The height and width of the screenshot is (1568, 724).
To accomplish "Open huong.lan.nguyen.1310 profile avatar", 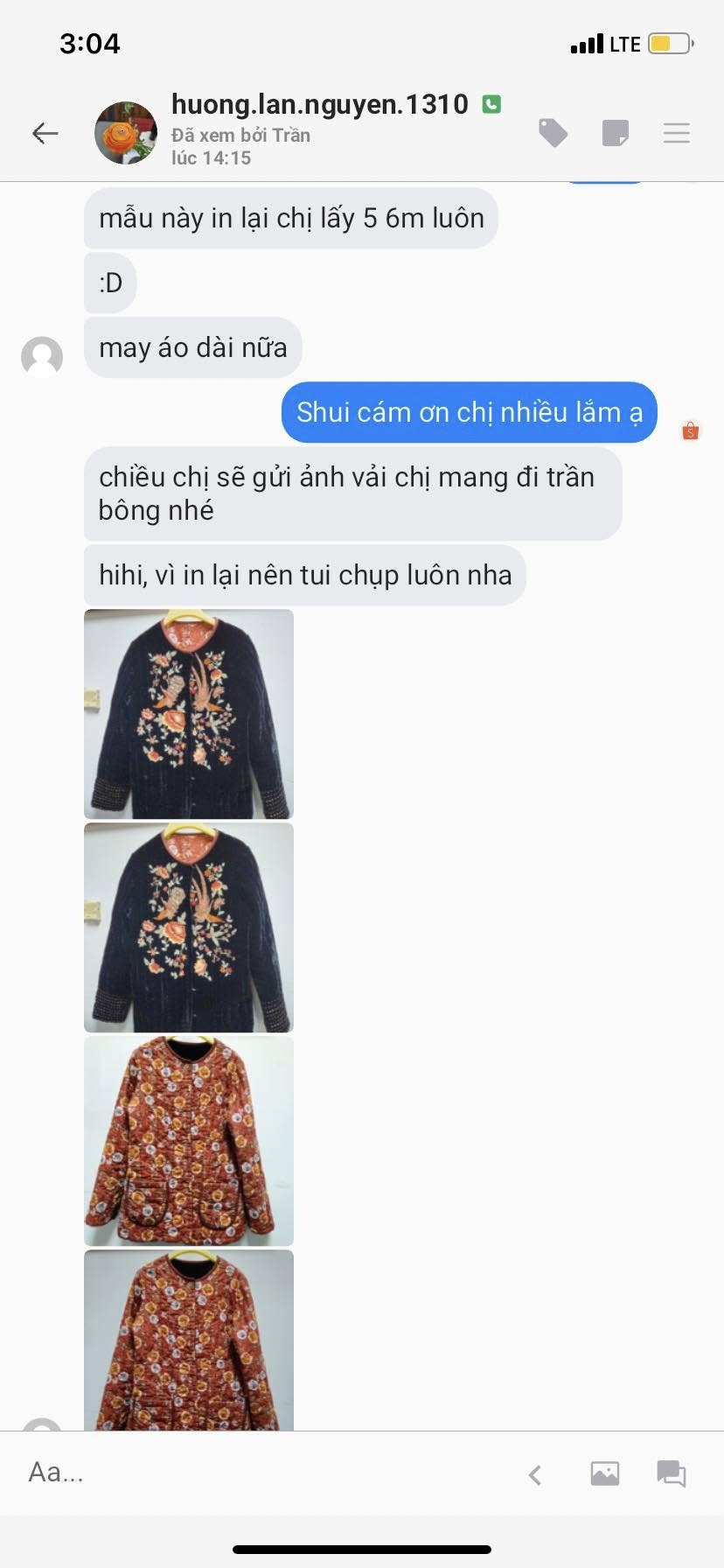I will point(126,133).
